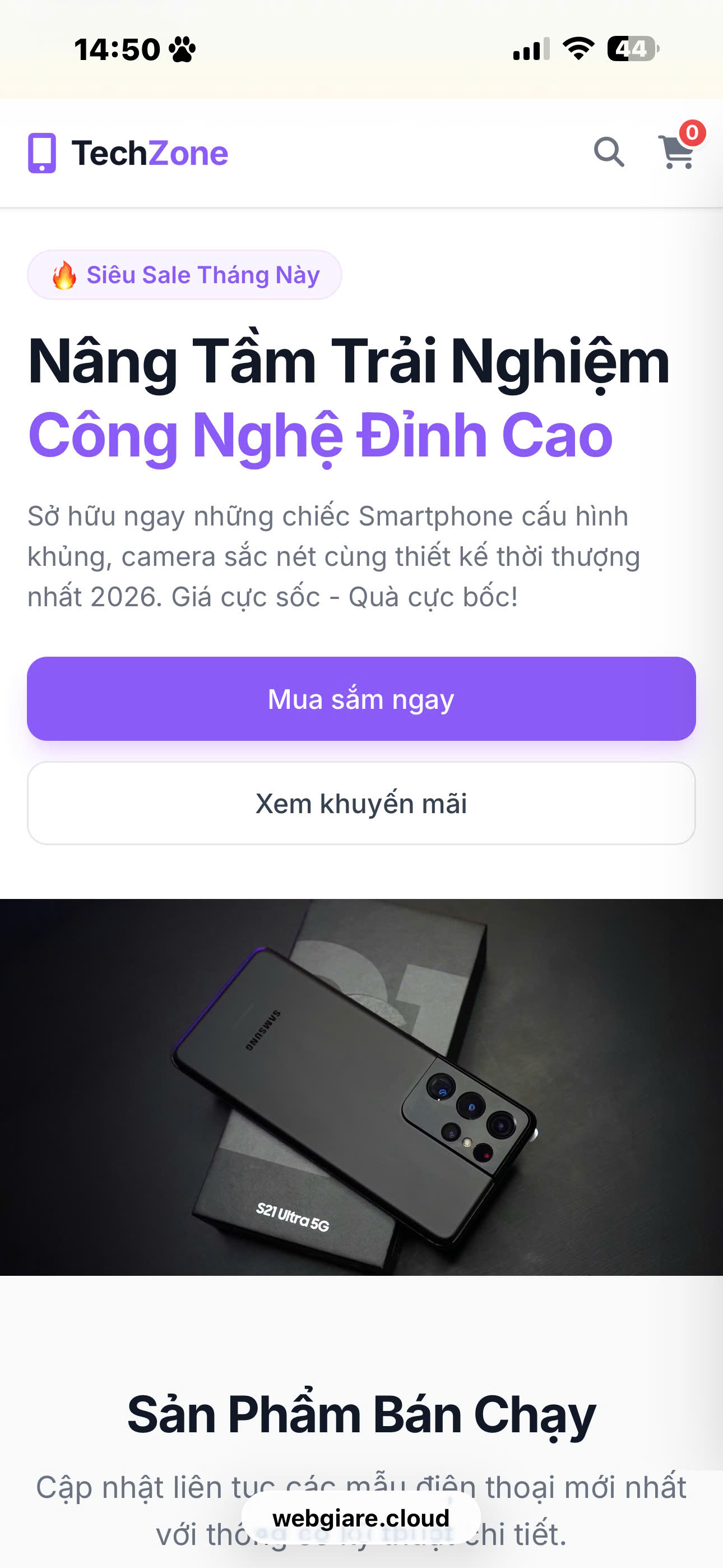
Task: Tap the webgiare.cloud address pill
Action: [x=361, y=1518]
